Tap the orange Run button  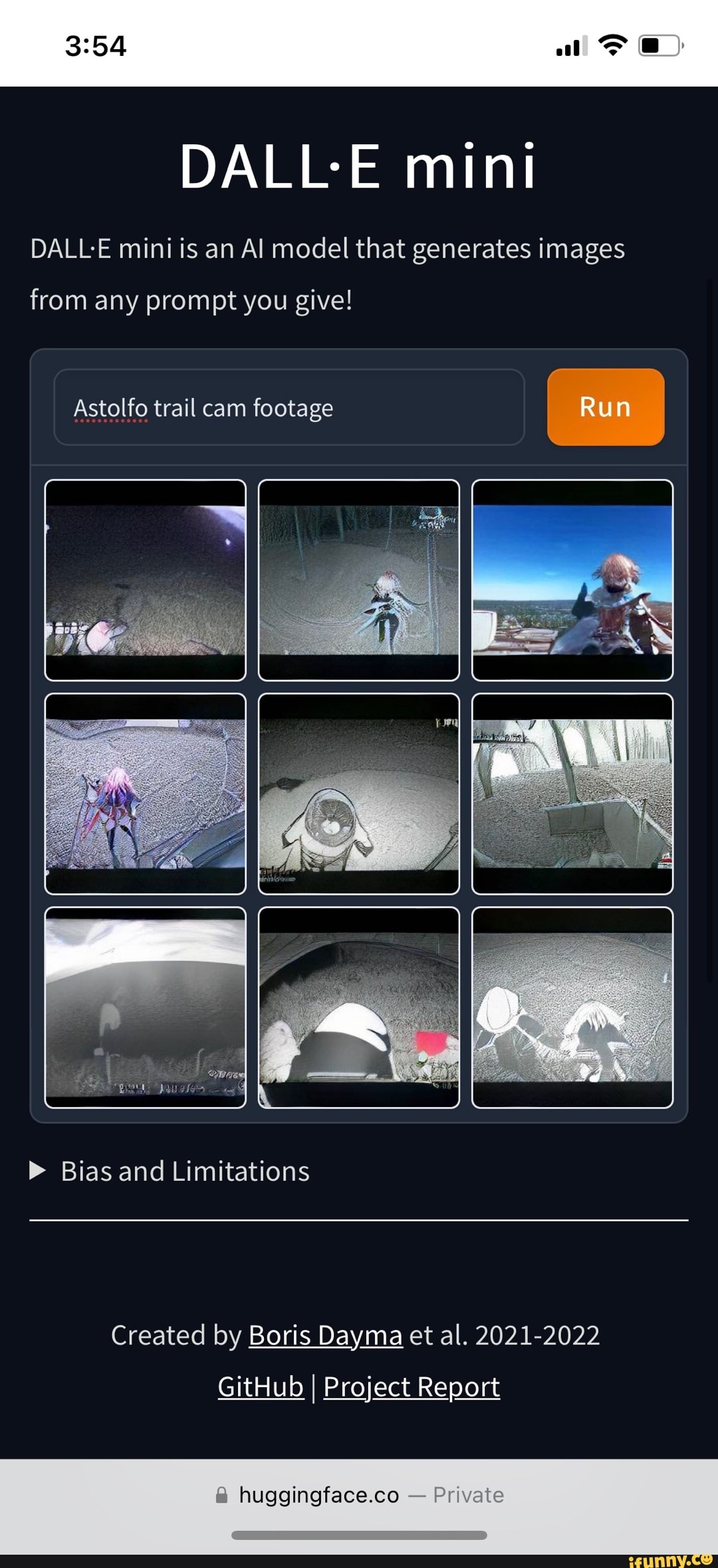605,406
